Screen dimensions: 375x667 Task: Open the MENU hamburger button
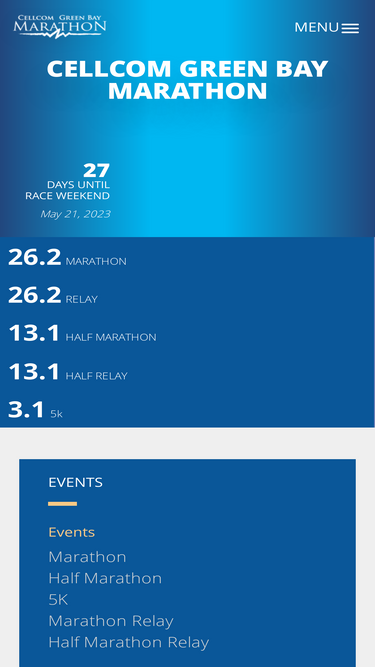tap(327, 28)
